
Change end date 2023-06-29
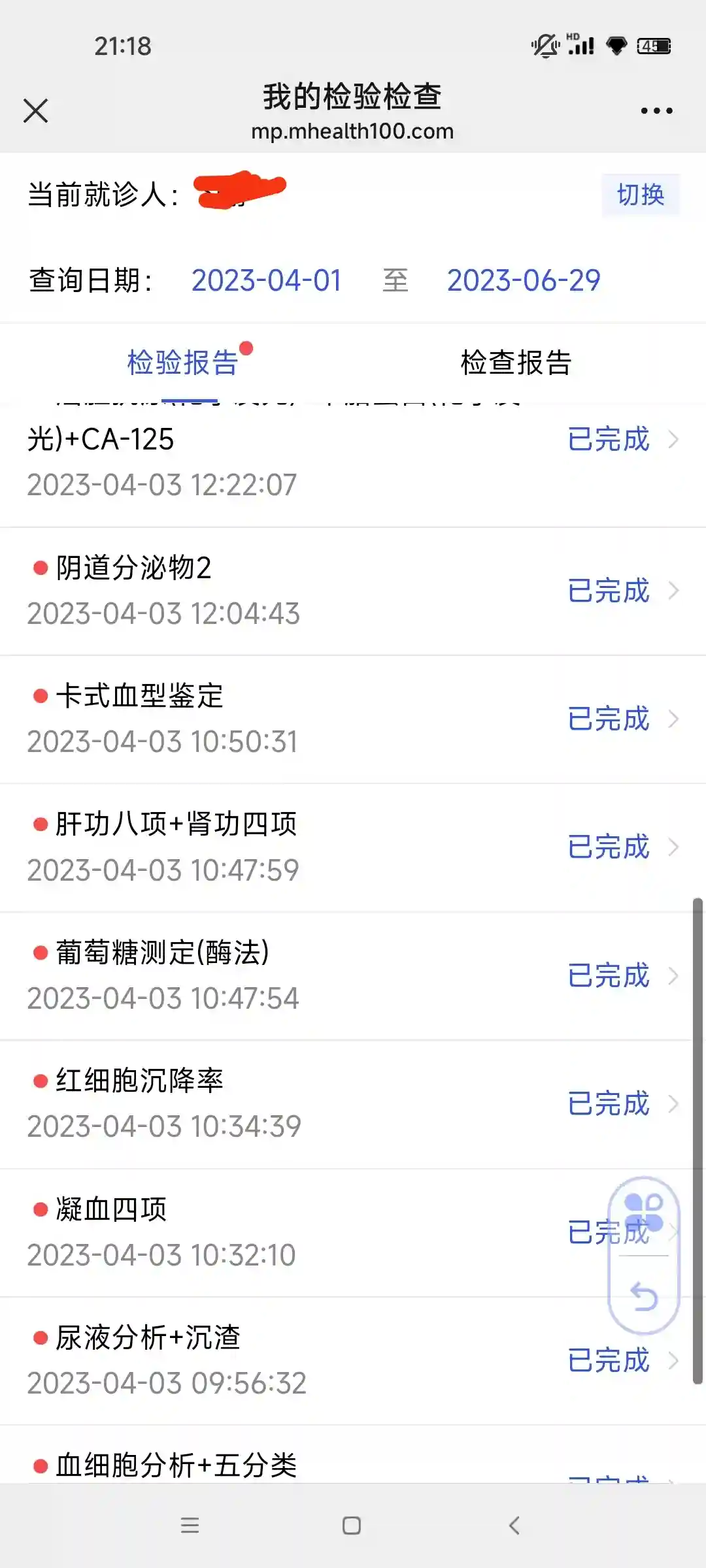pyautogui.click(x=523, y=280)
